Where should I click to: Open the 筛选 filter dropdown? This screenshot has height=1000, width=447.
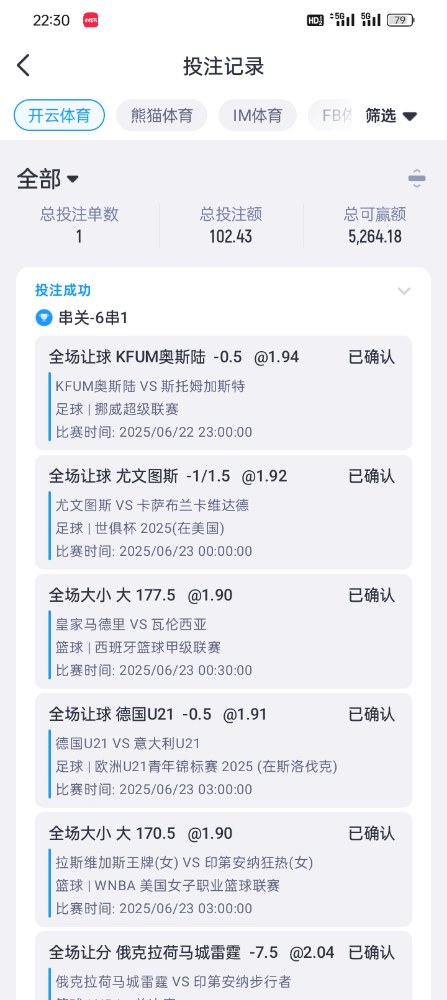coord(391,116)
